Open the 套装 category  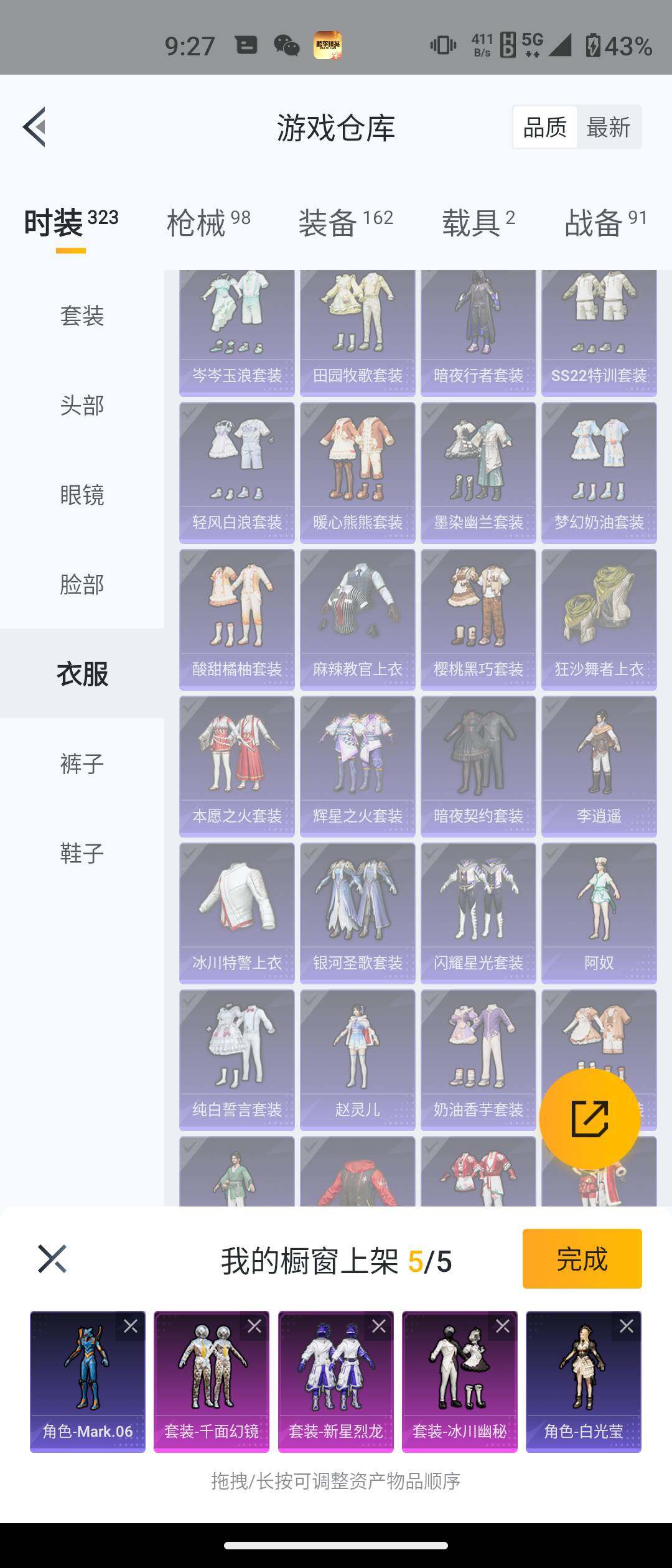(81, 317)
